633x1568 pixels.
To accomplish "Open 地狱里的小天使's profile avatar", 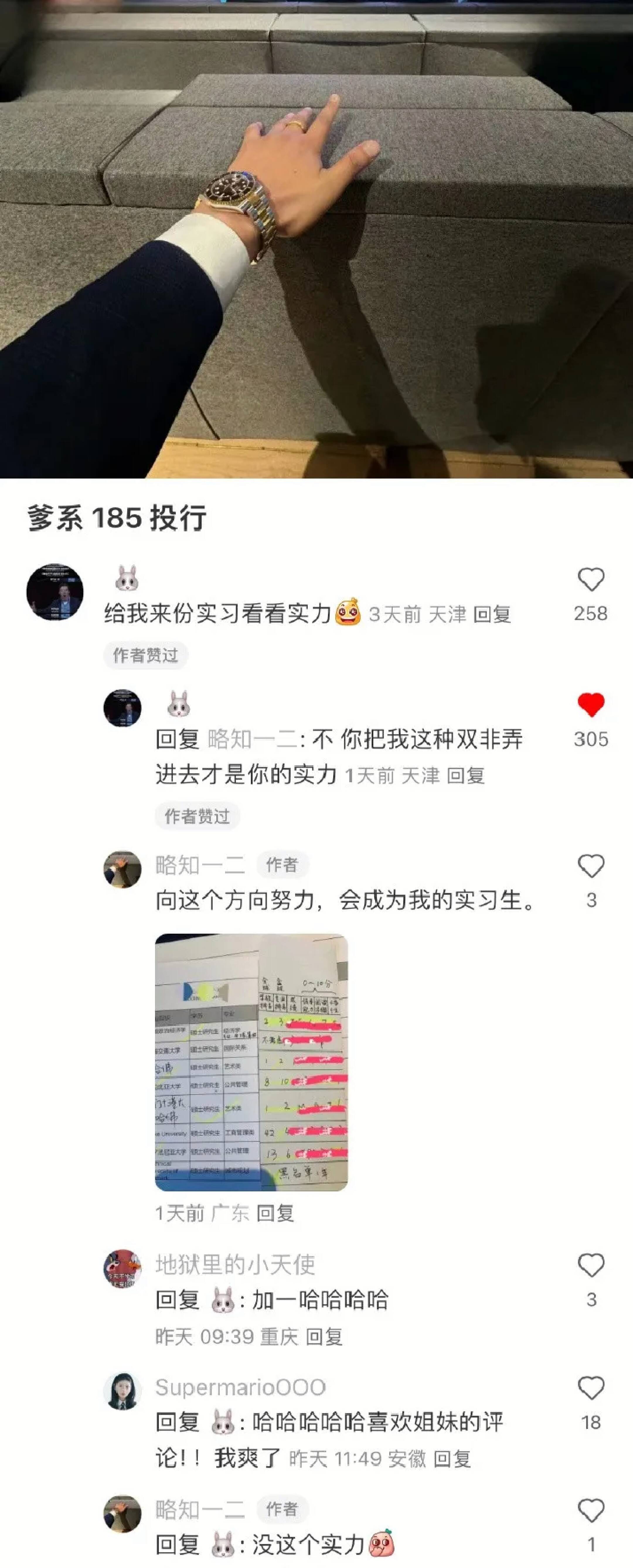I will [x=122, y=1268].
